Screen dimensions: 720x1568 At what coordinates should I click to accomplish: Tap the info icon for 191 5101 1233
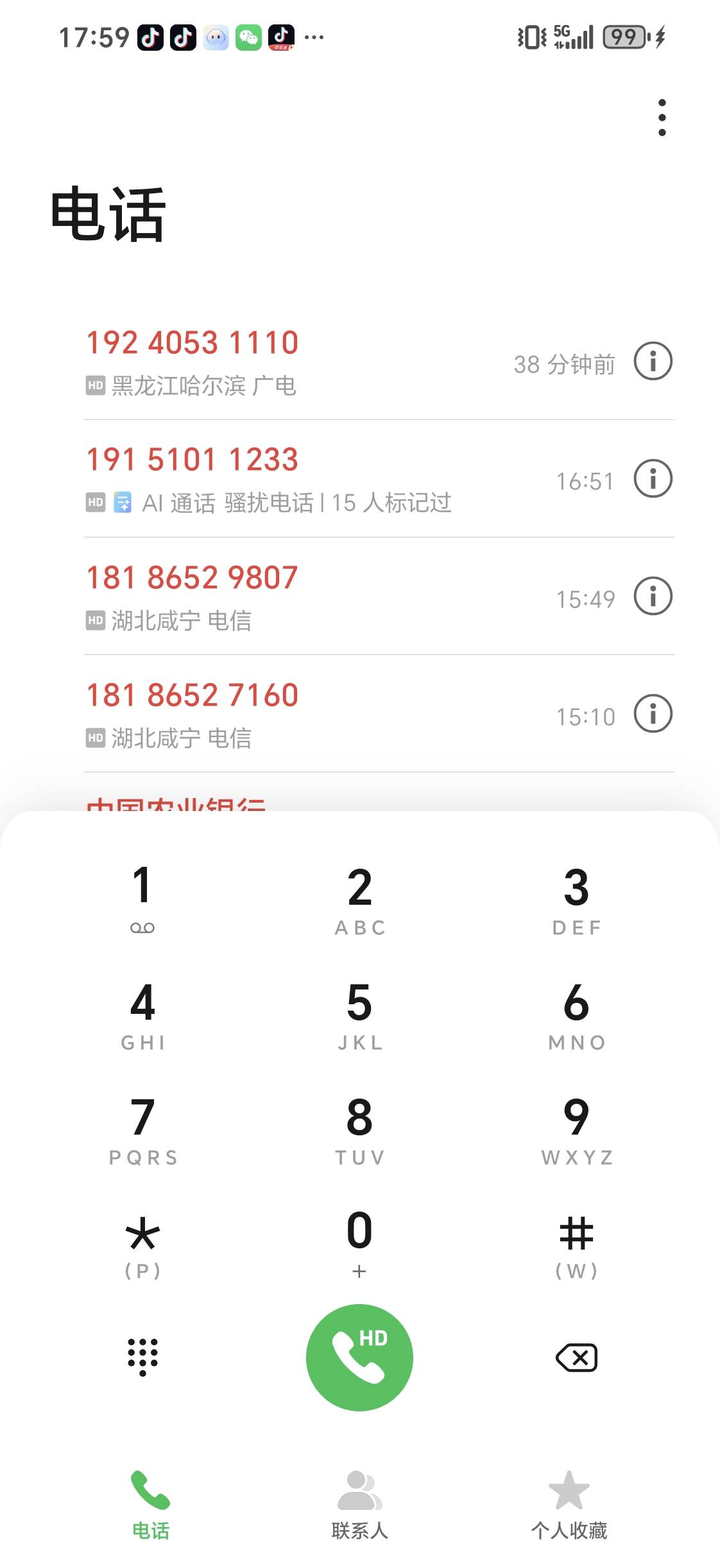click(653, 478)
